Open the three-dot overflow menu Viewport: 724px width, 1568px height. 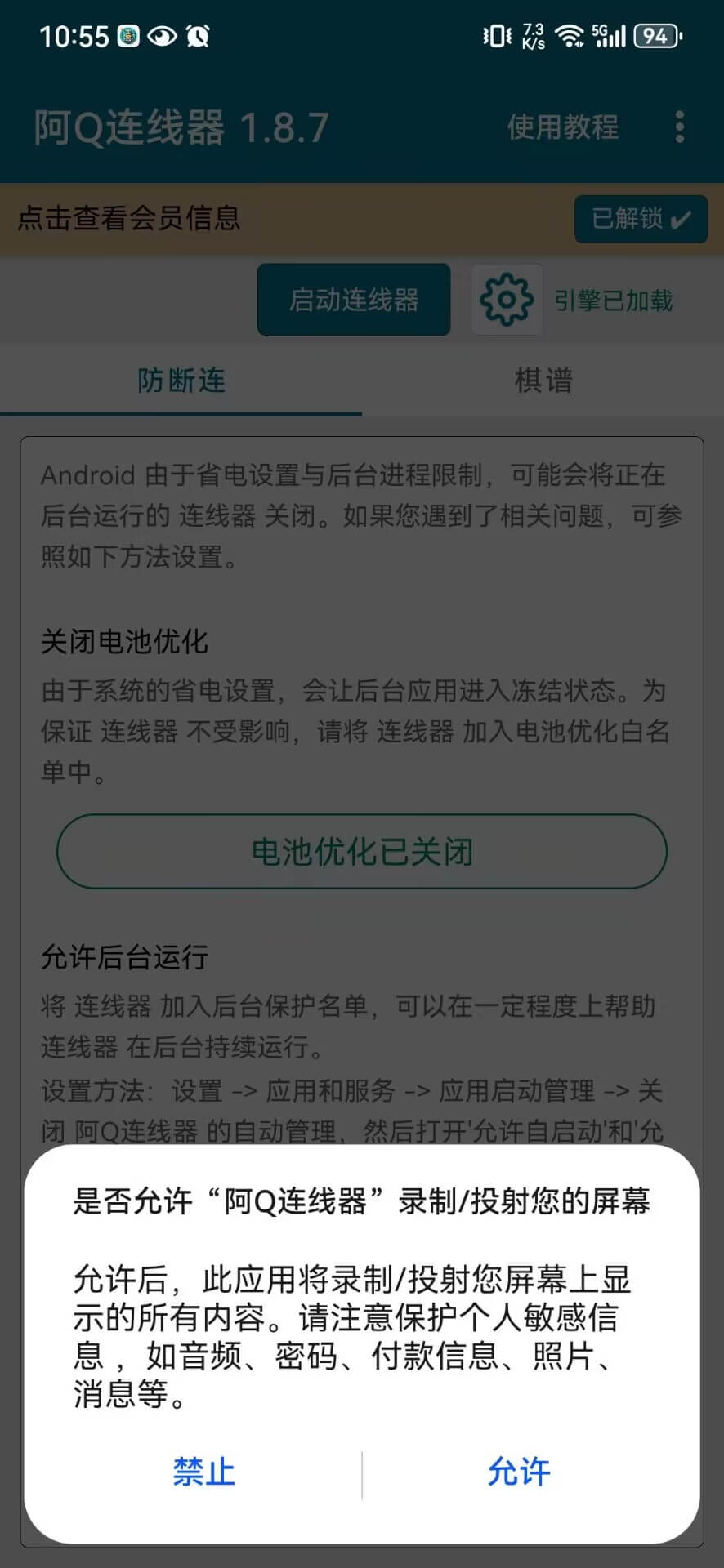click(x=679, y=127)
